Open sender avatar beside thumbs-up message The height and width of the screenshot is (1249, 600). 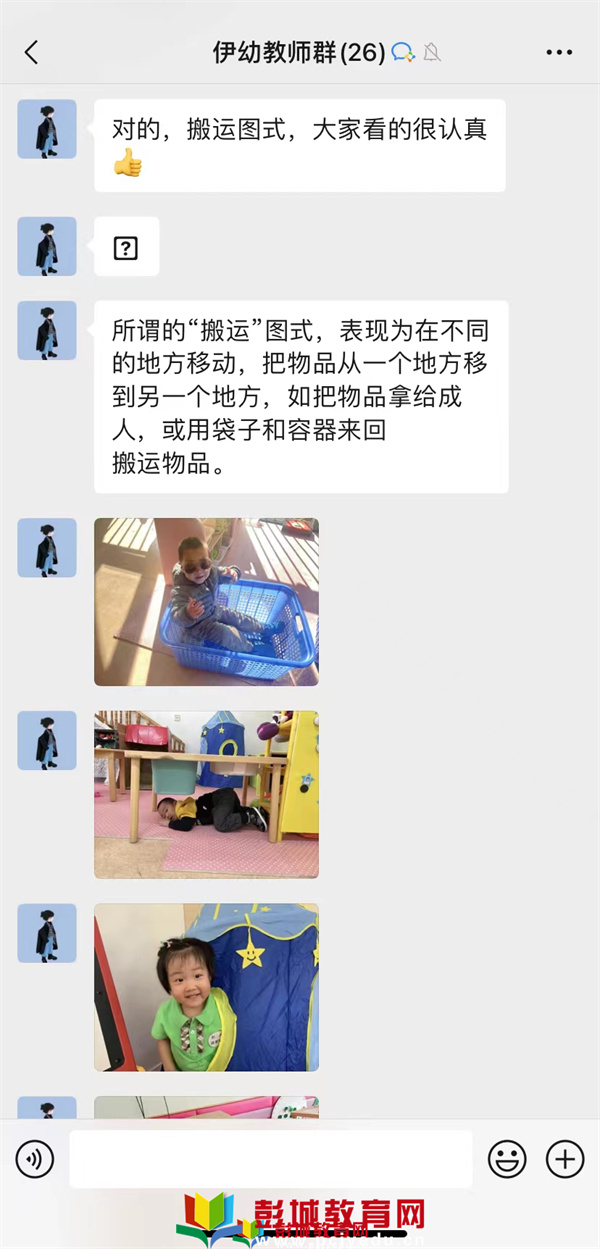coord(47,129)
